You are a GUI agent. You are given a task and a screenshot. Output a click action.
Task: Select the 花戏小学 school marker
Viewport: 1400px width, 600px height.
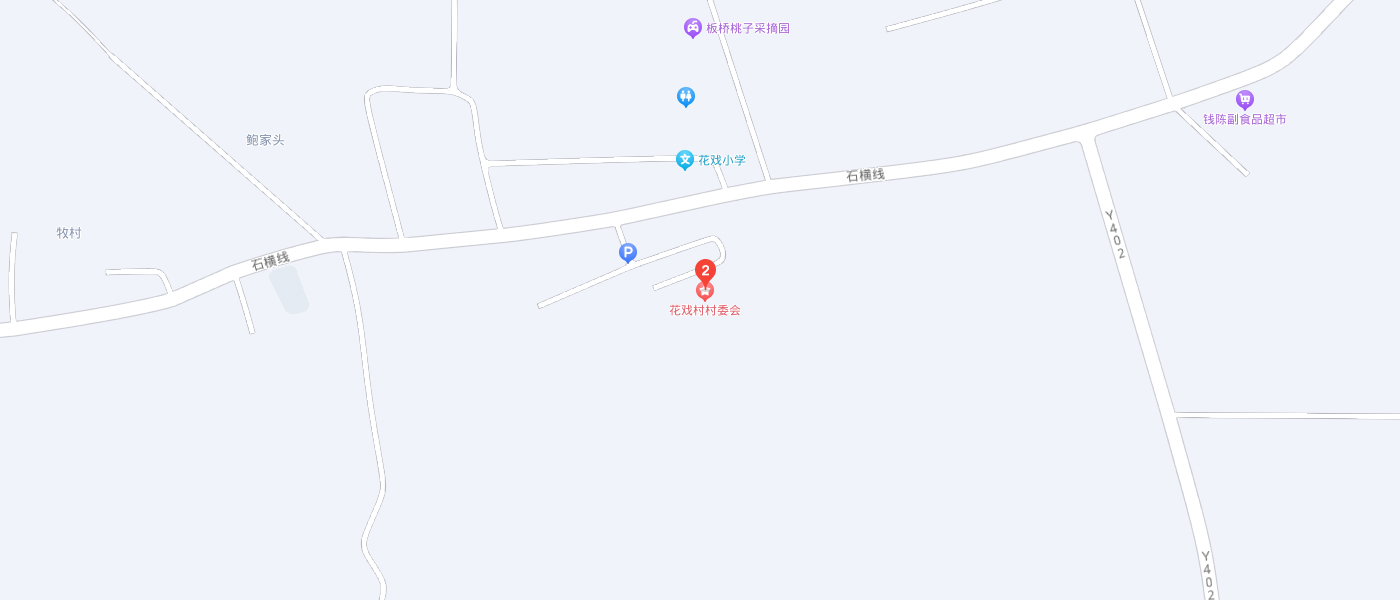pyautogui.click(x=685, y=159)
